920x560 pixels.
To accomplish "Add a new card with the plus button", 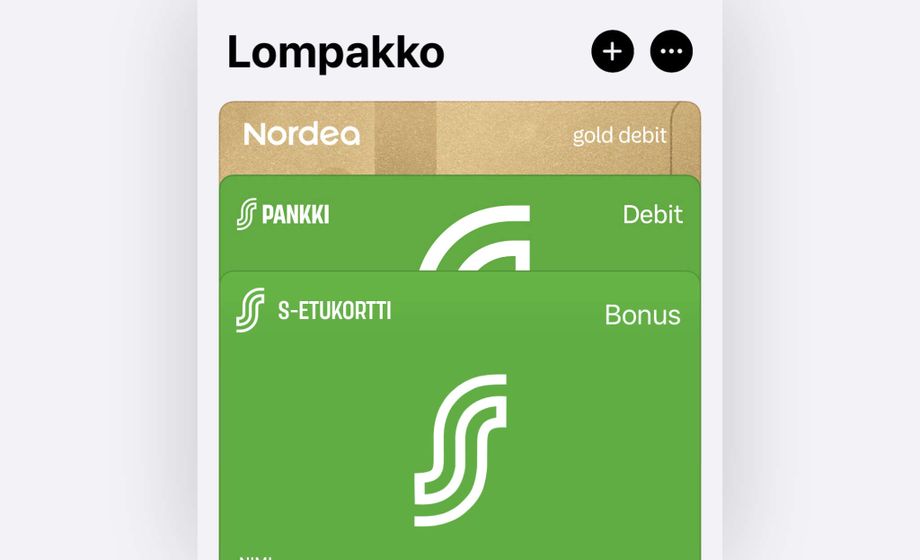I will tap(612, 51).
